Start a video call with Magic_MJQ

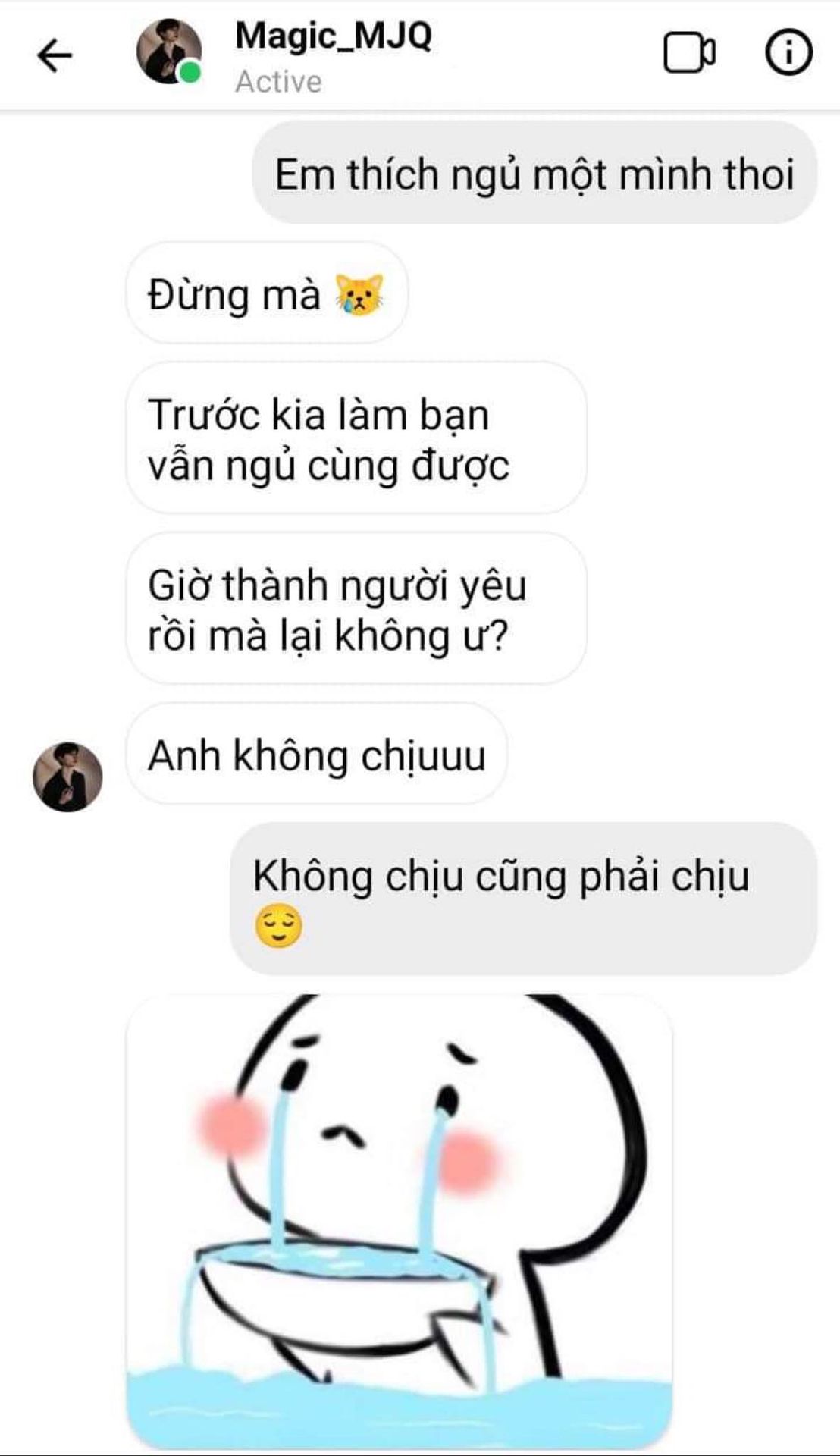click(x=689, y=53)
